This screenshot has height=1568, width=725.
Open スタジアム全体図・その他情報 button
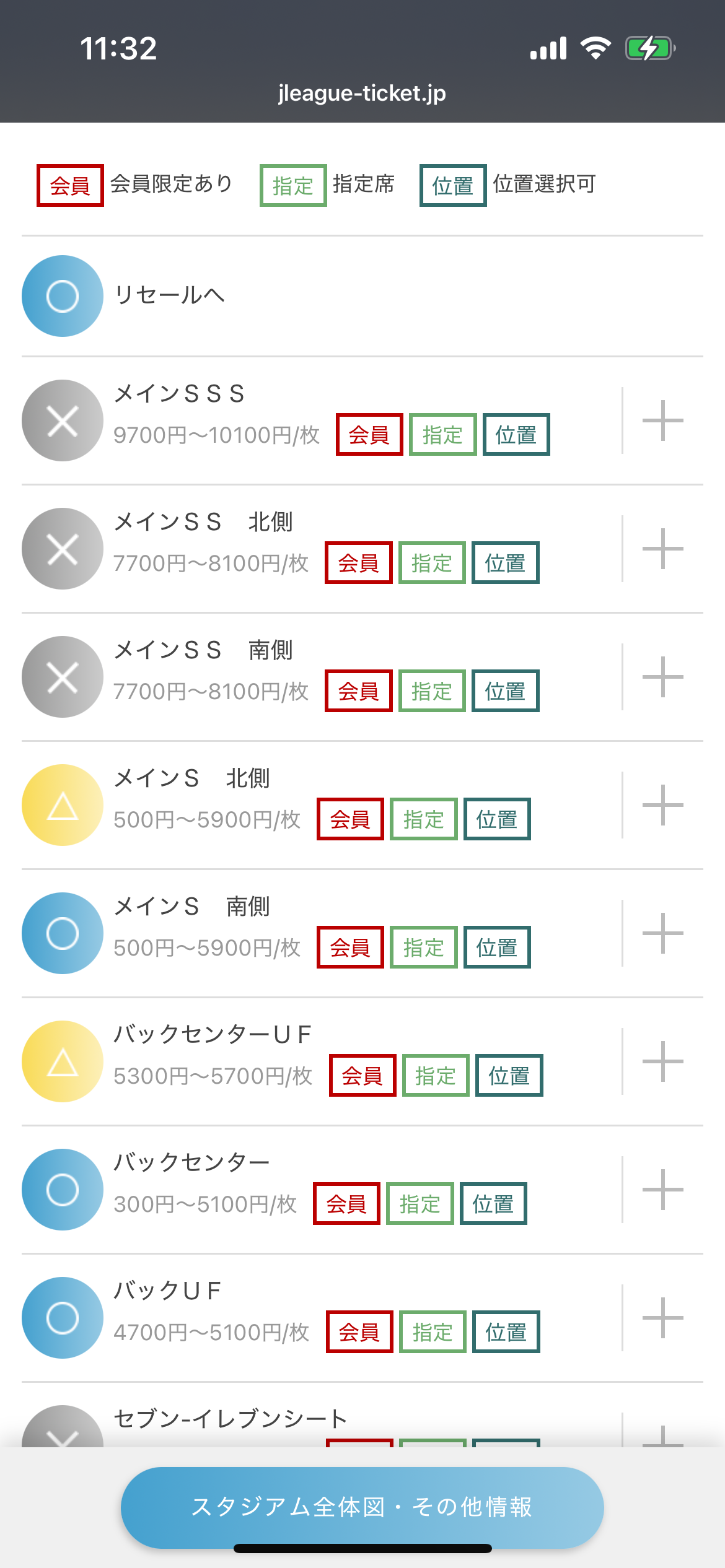[362, 1507]
